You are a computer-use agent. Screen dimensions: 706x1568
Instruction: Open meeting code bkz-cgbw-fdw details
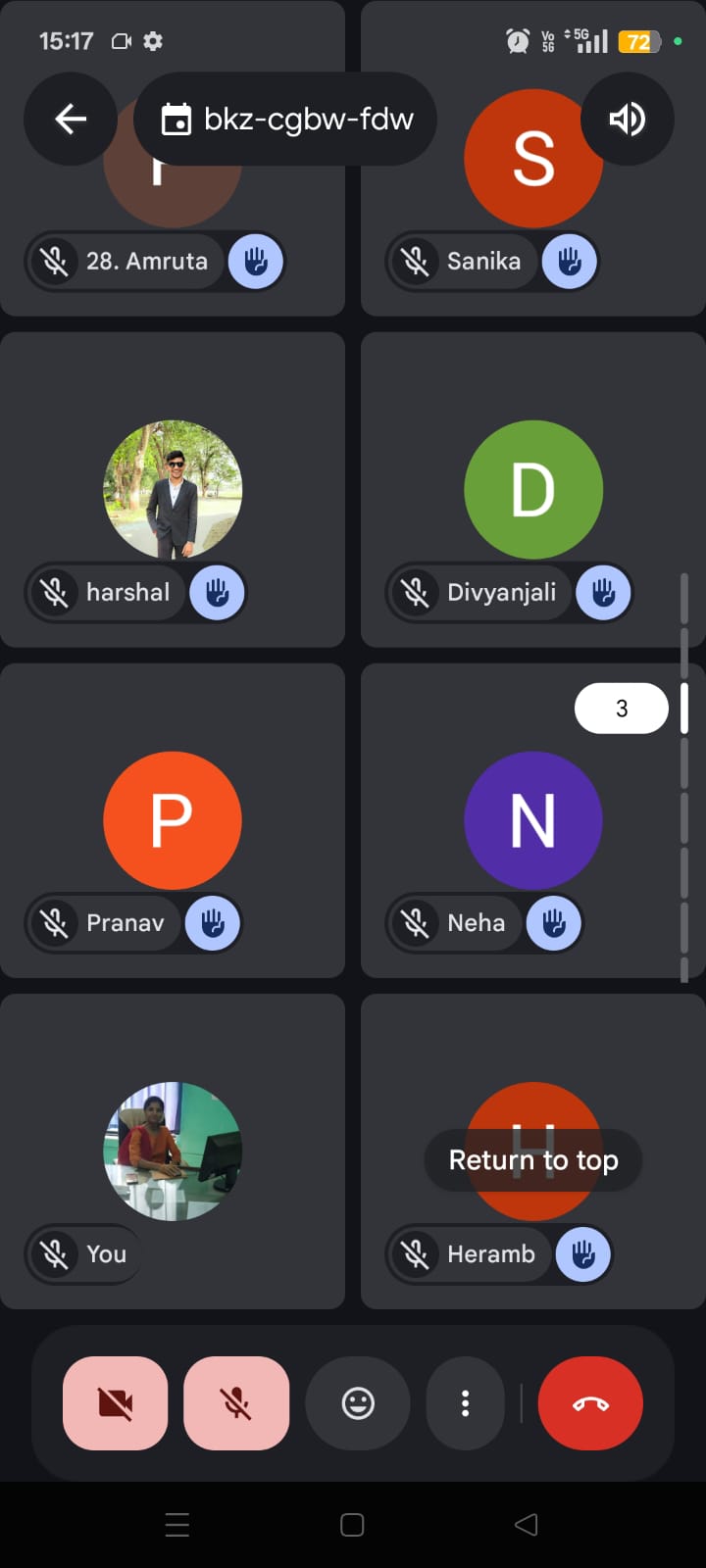click(x=285, y=120)
